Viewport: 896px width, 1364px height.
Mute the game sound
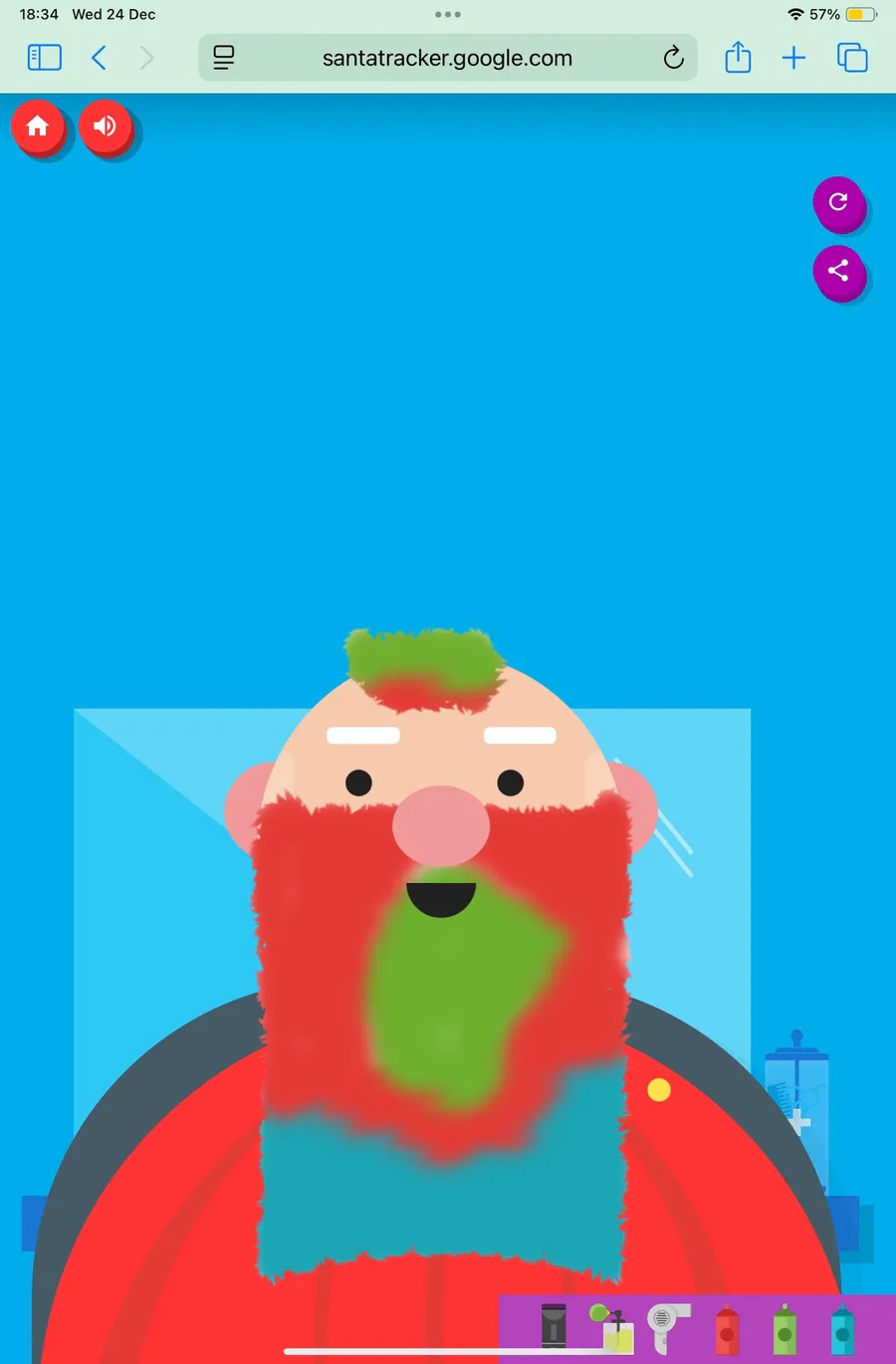pos(106,126)
